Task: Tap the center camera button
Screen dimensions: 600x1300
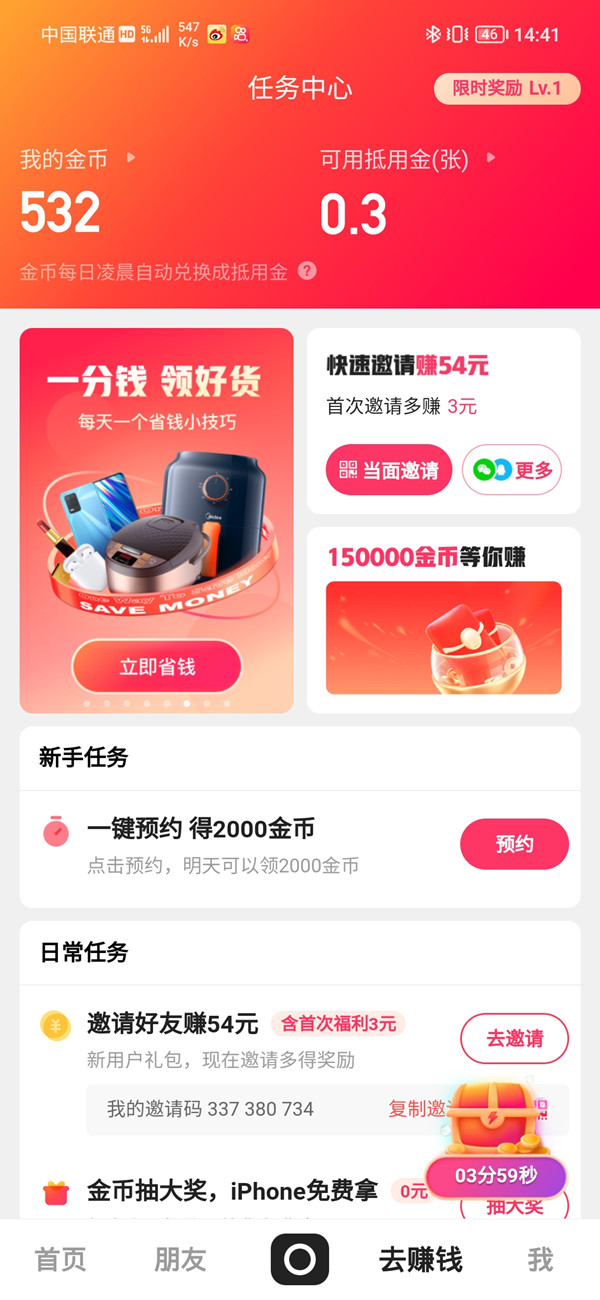Action: 300,1260
